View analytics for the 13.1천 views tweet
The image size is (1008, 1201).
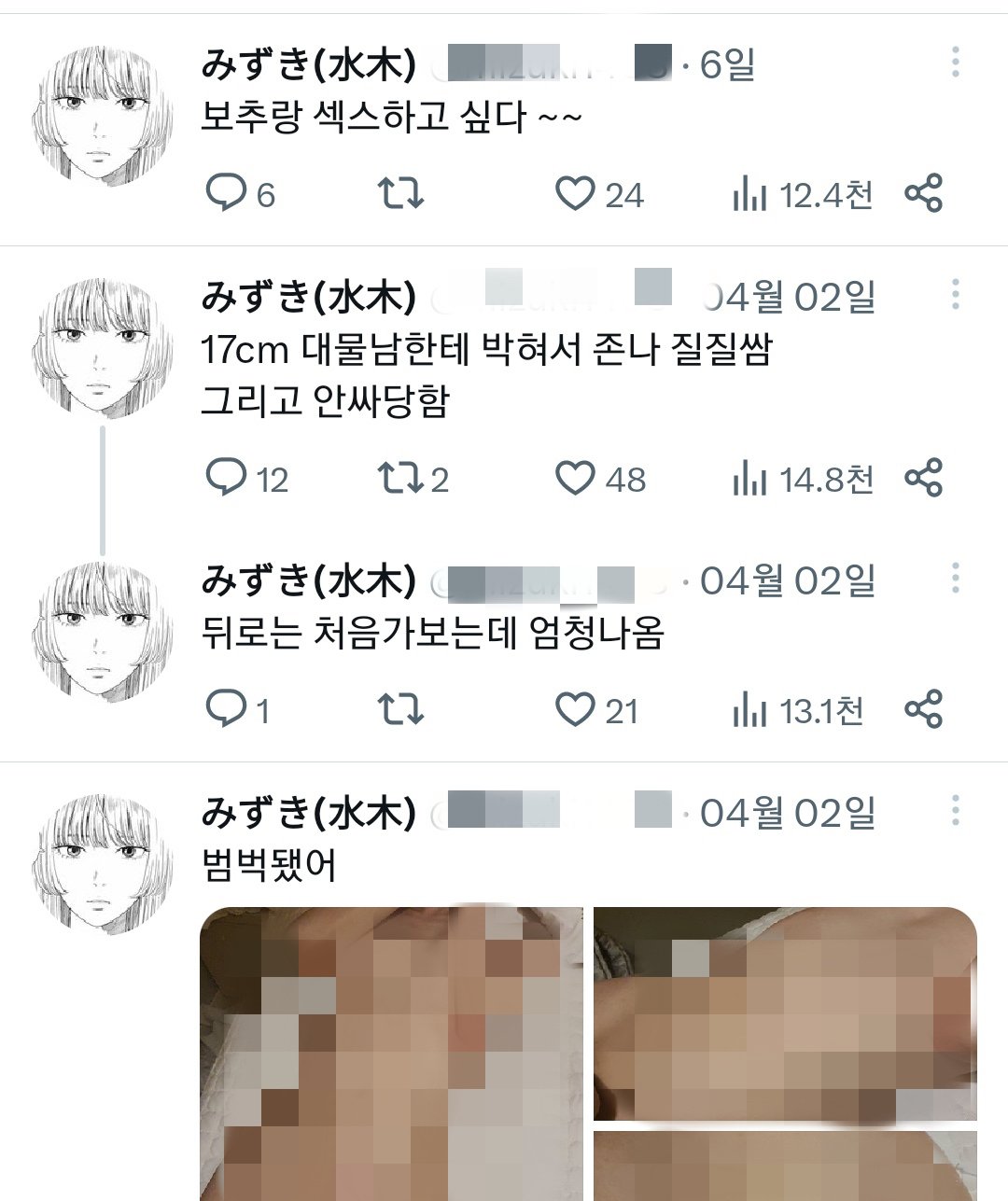749,710
